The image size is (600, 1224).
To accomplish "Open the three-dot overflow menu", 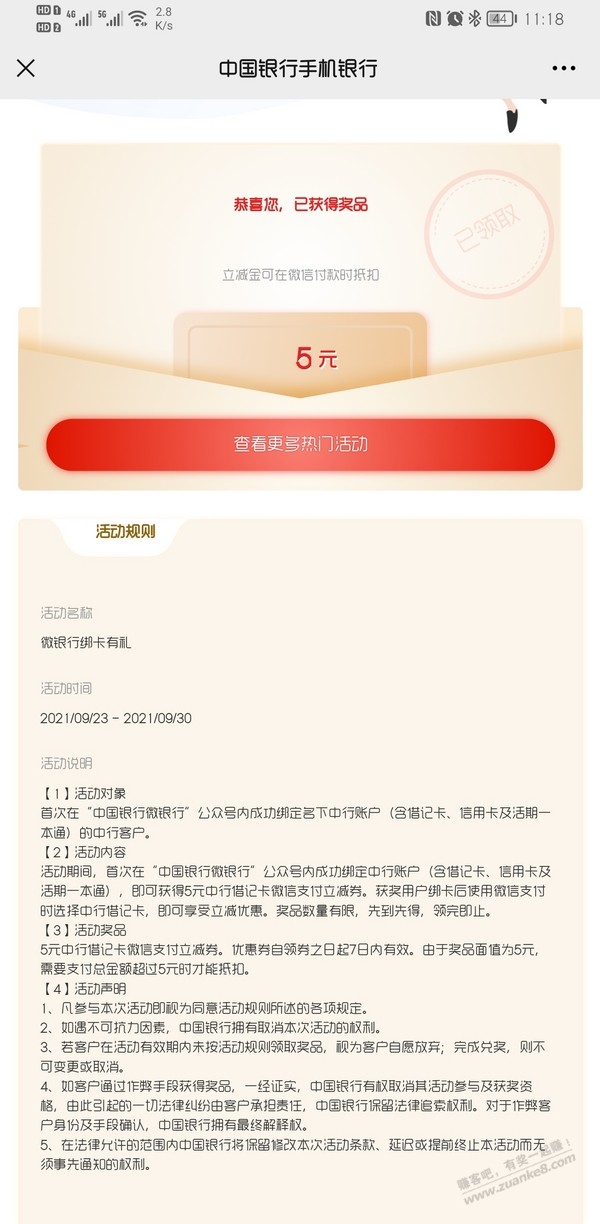I will pyautogui.click(x=564, y=68).
